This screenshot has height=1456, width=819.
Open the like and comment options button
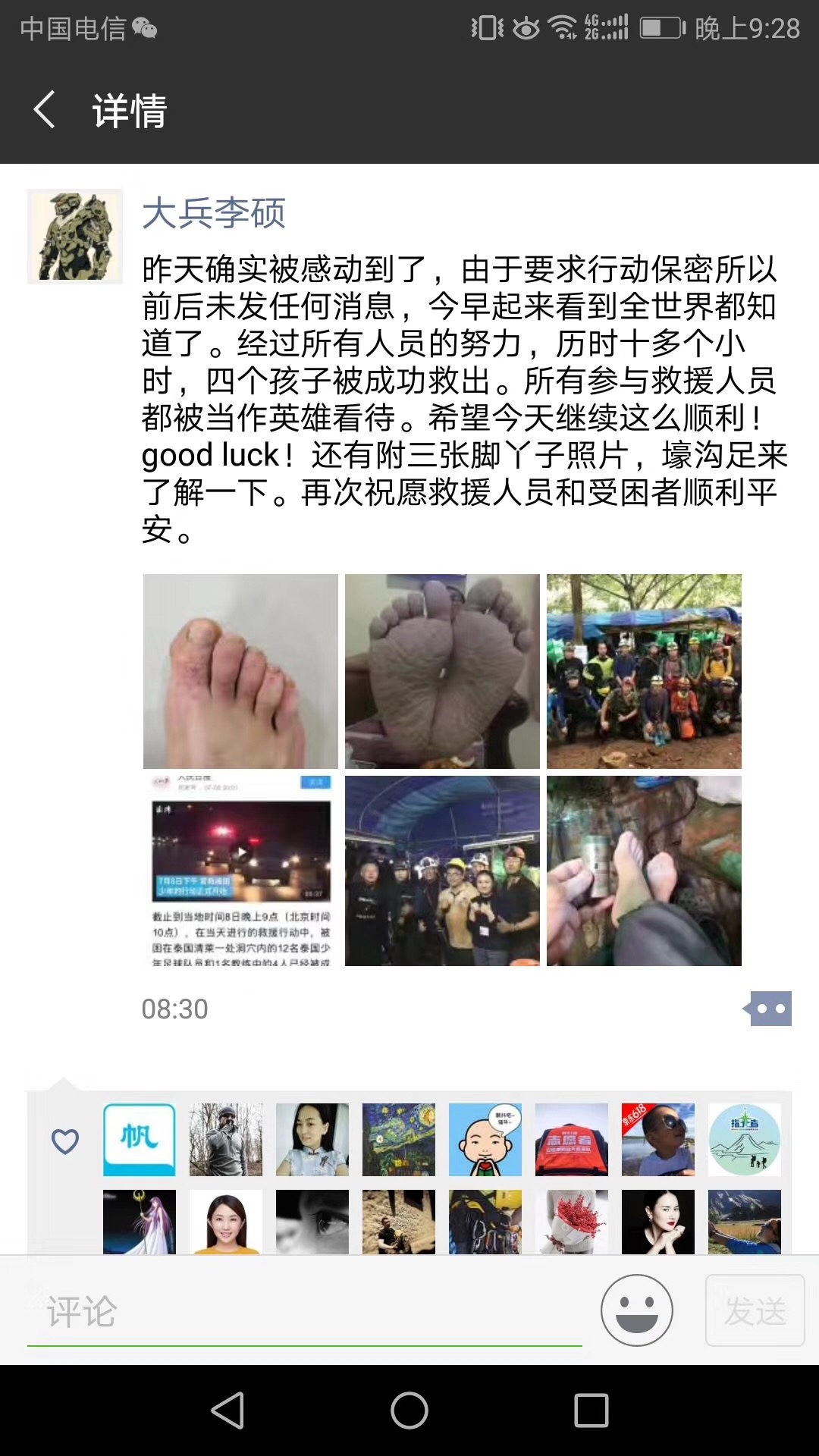tap(769, 1009)
